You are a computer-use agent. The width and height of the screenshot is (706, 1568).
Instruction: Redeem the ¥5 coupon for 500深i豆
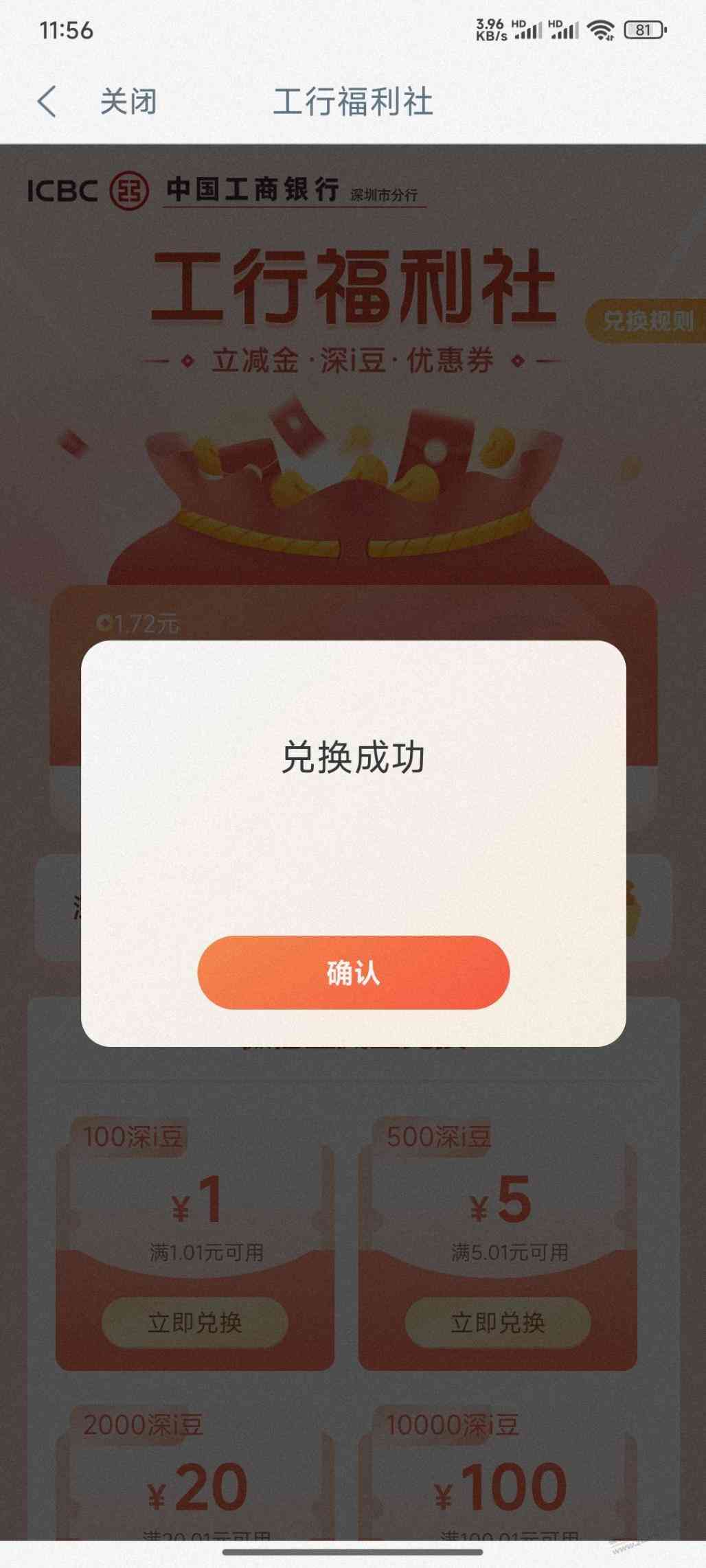coord(498,1322)
